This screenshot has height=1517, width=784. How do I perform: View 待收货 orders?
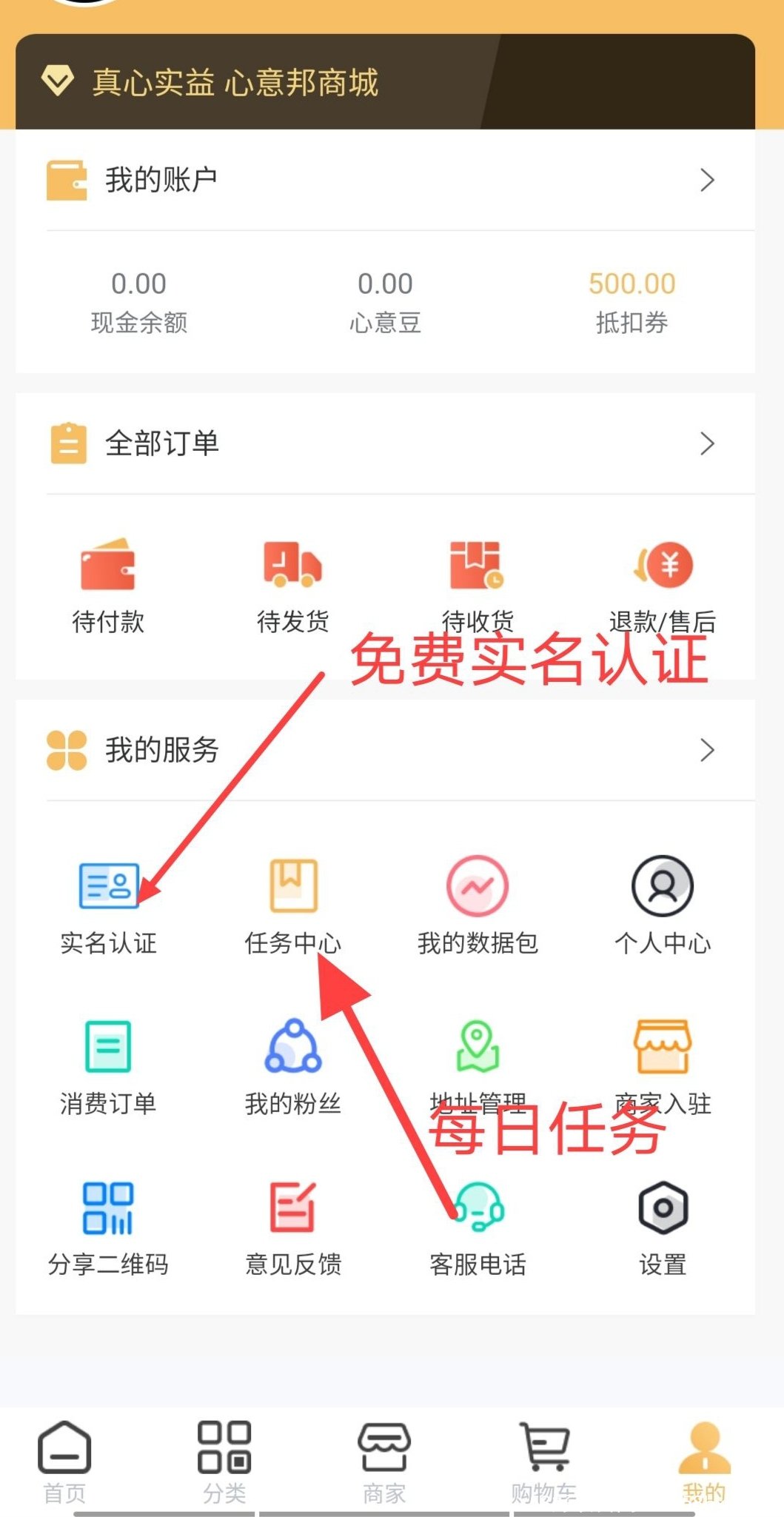click(x=478, y=585)
